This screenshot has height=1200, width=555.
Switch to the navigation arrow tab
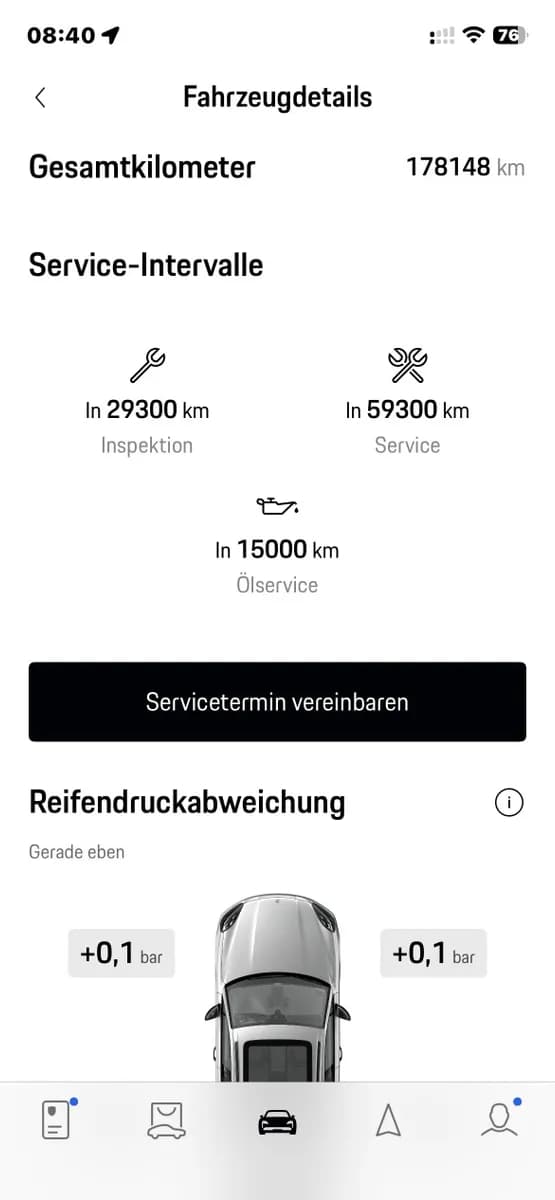tap(388, 1121)
